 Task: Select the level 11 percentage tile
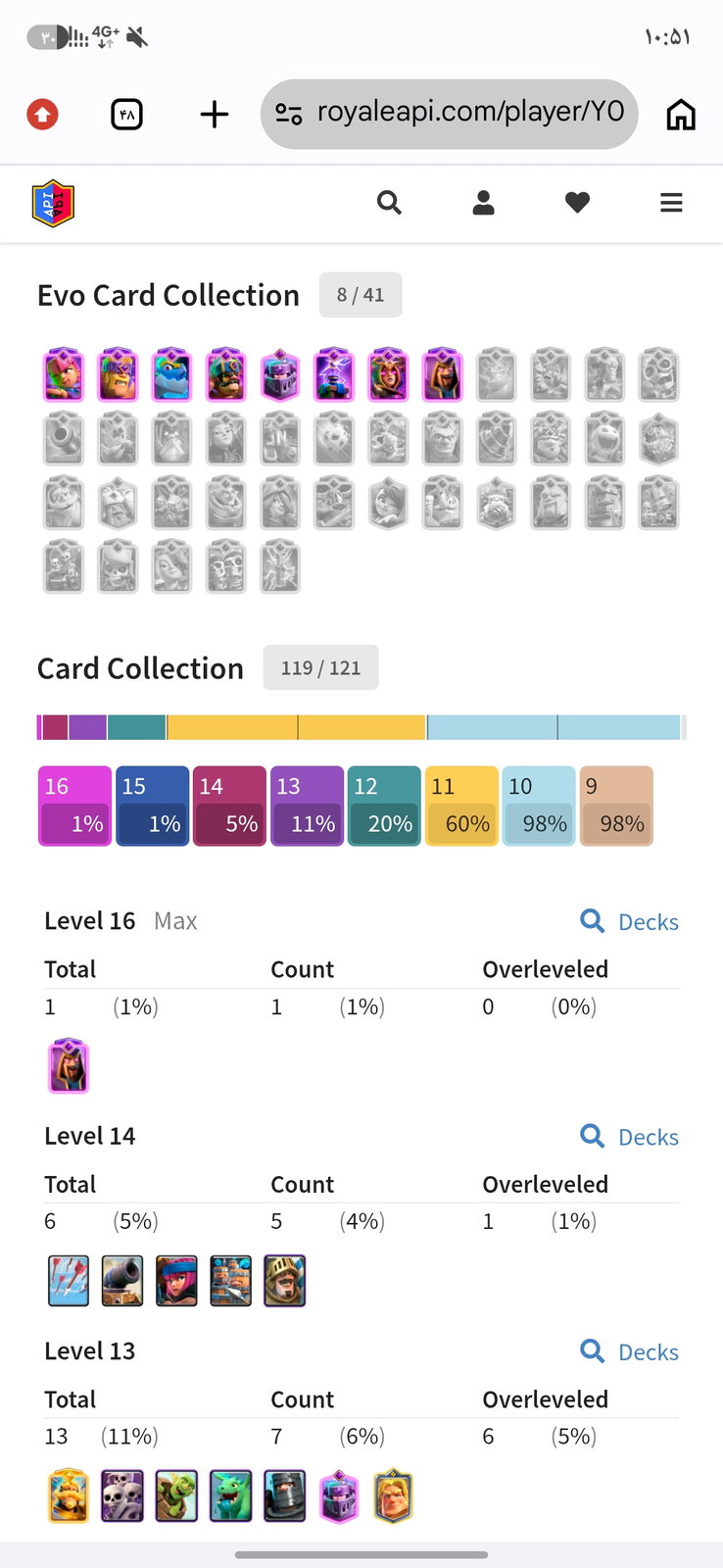tap(461, 806)
